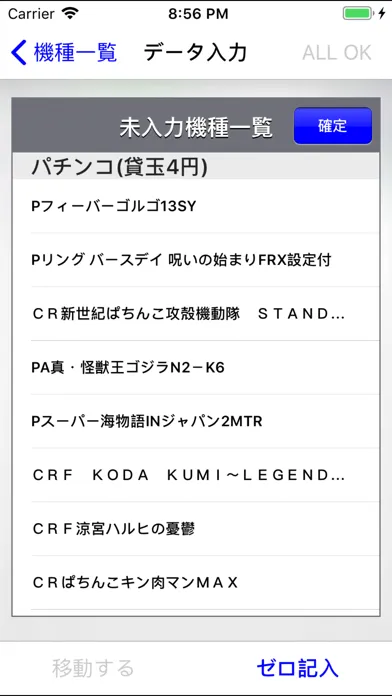Tap ゼロ記入 to enter zeros
The width and height of the screenshot is (392, 696).
tap(297, 668)
